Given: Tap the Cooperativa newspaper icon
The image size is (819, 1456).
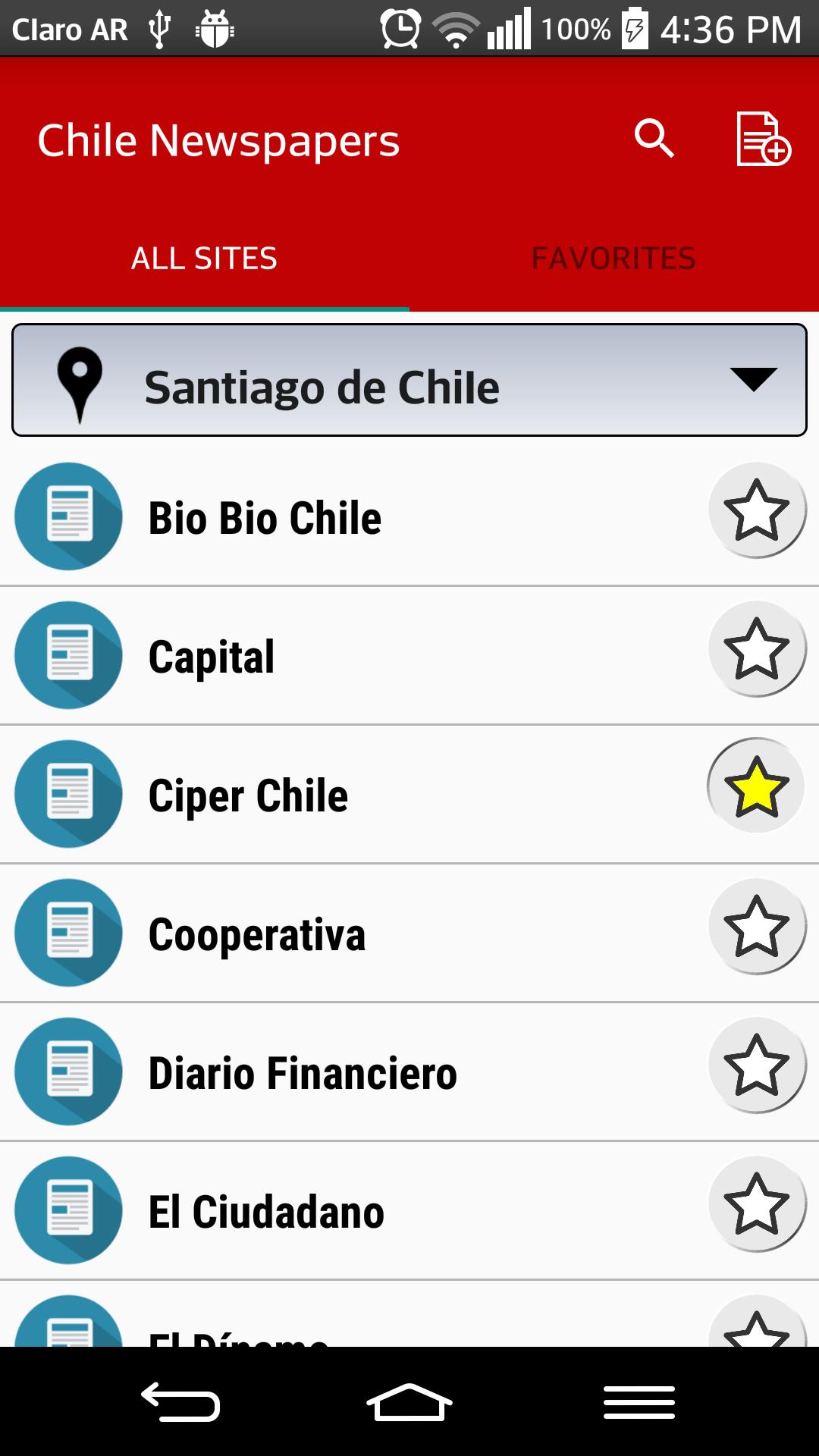Looking at the screenshot, I should click(67, 933).
